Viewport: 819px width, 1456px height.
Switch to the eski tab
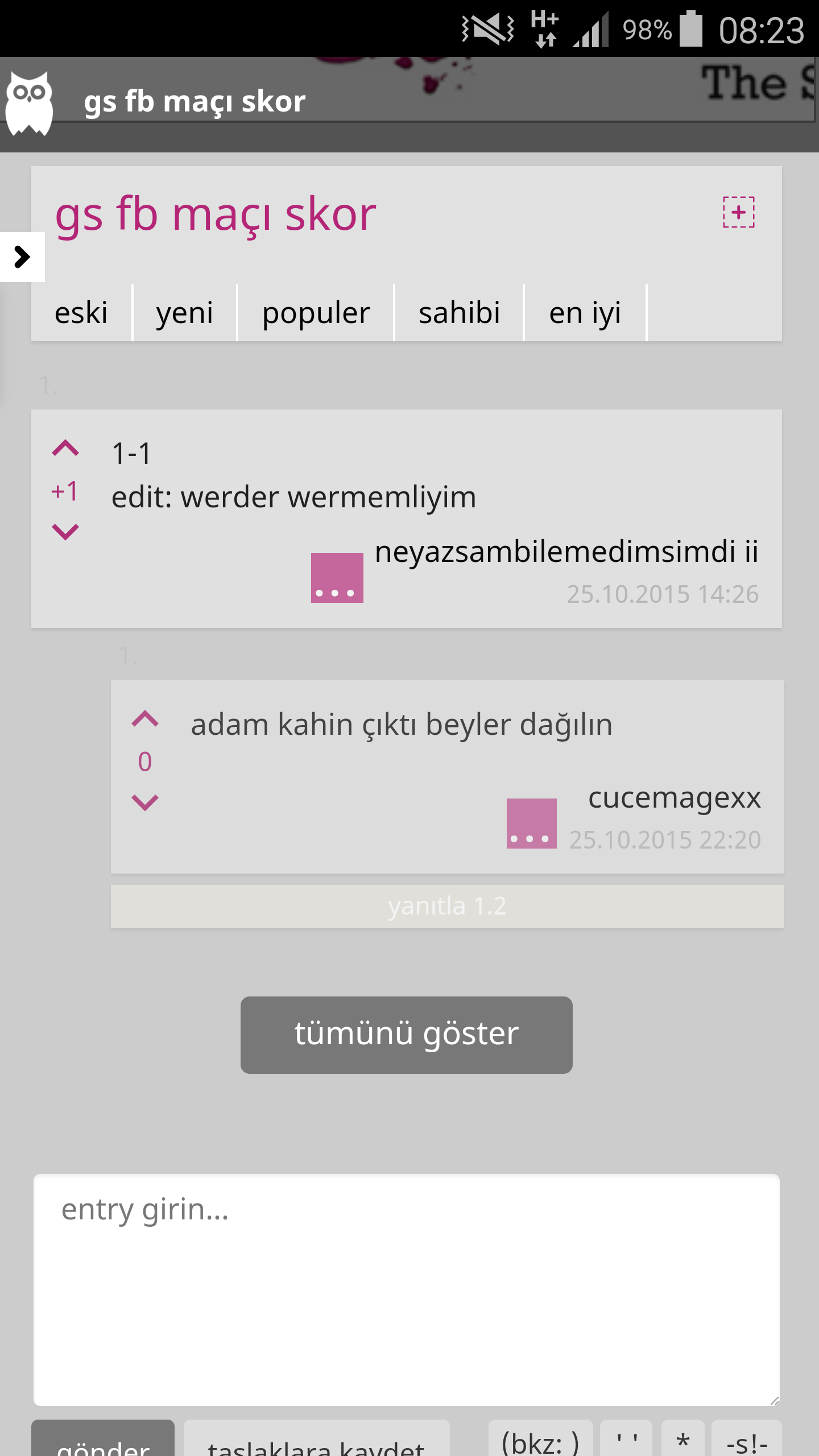(x=81, y=313)
